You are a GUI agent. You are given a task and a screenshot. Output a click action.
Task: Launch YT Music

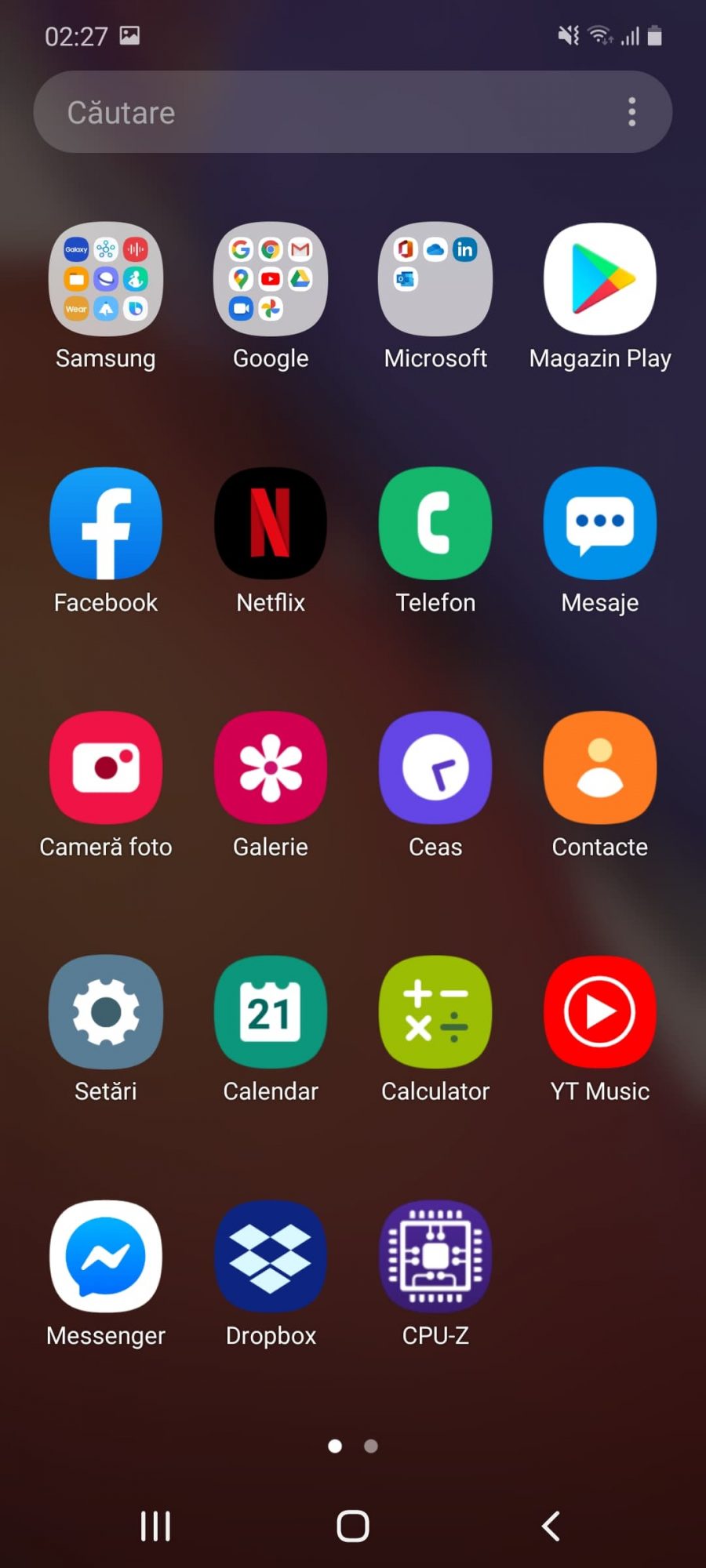600,1011
